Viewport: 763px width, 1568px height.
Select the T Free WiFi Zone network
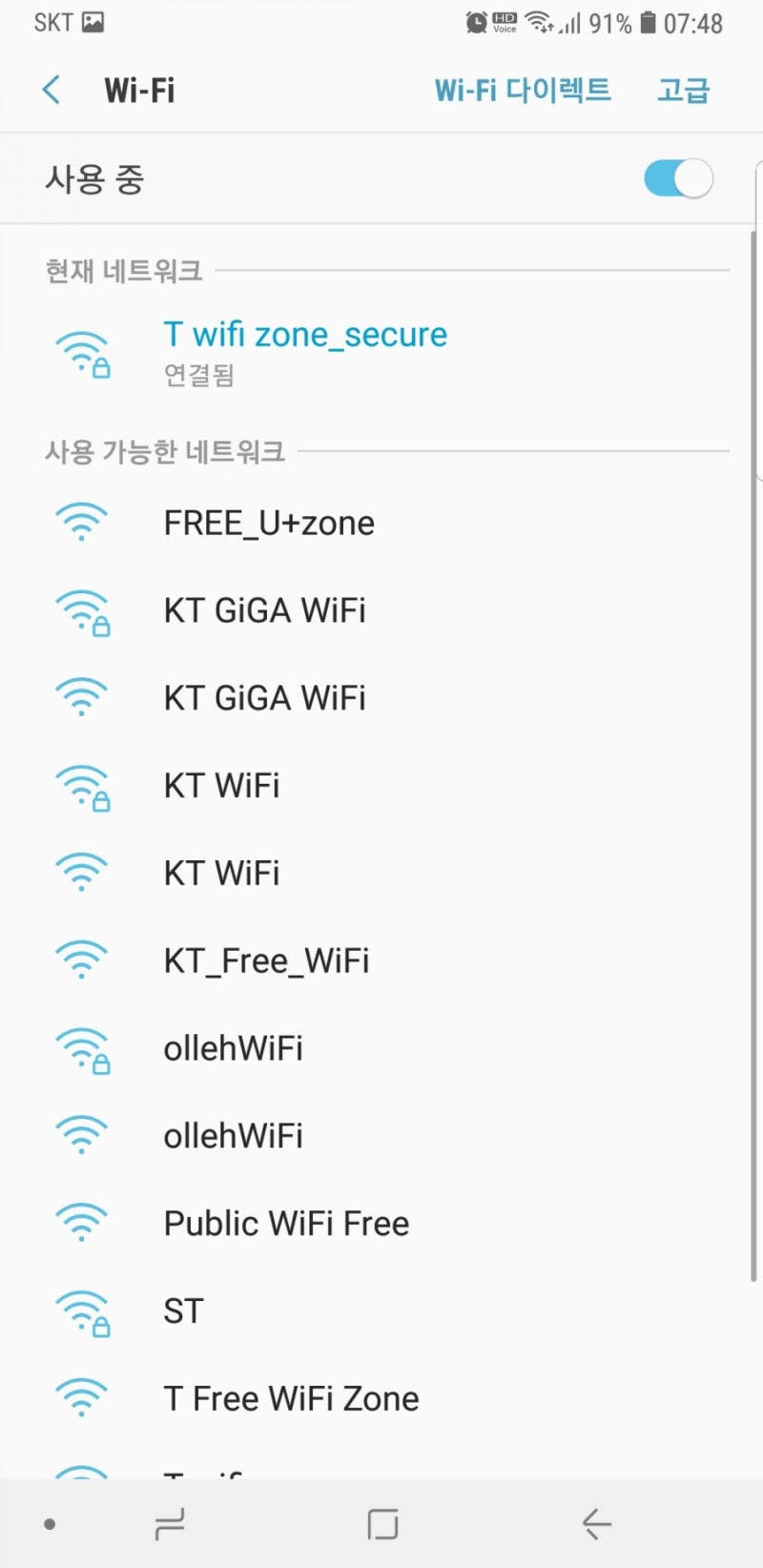click(x=291, y=1398)
